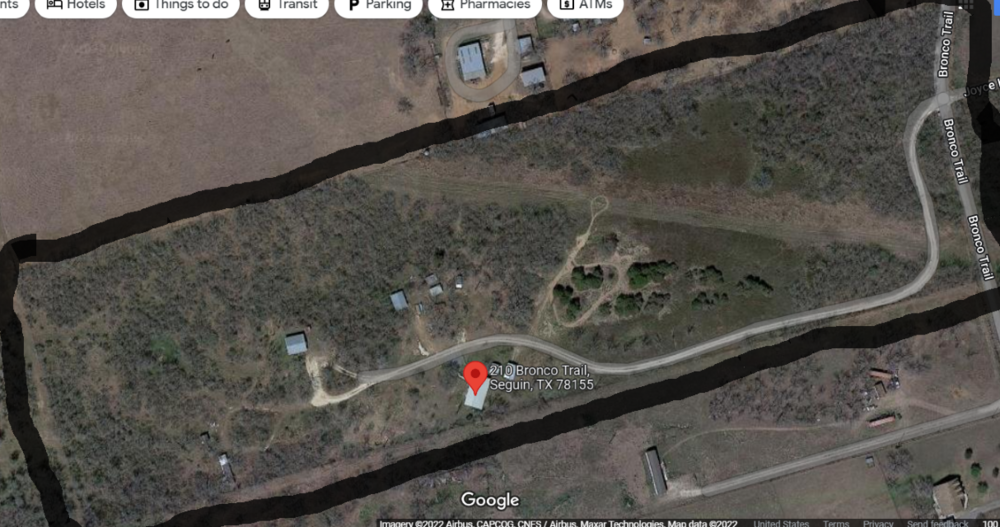
Task: Search nearby Pharmacies
Action: 484,5
